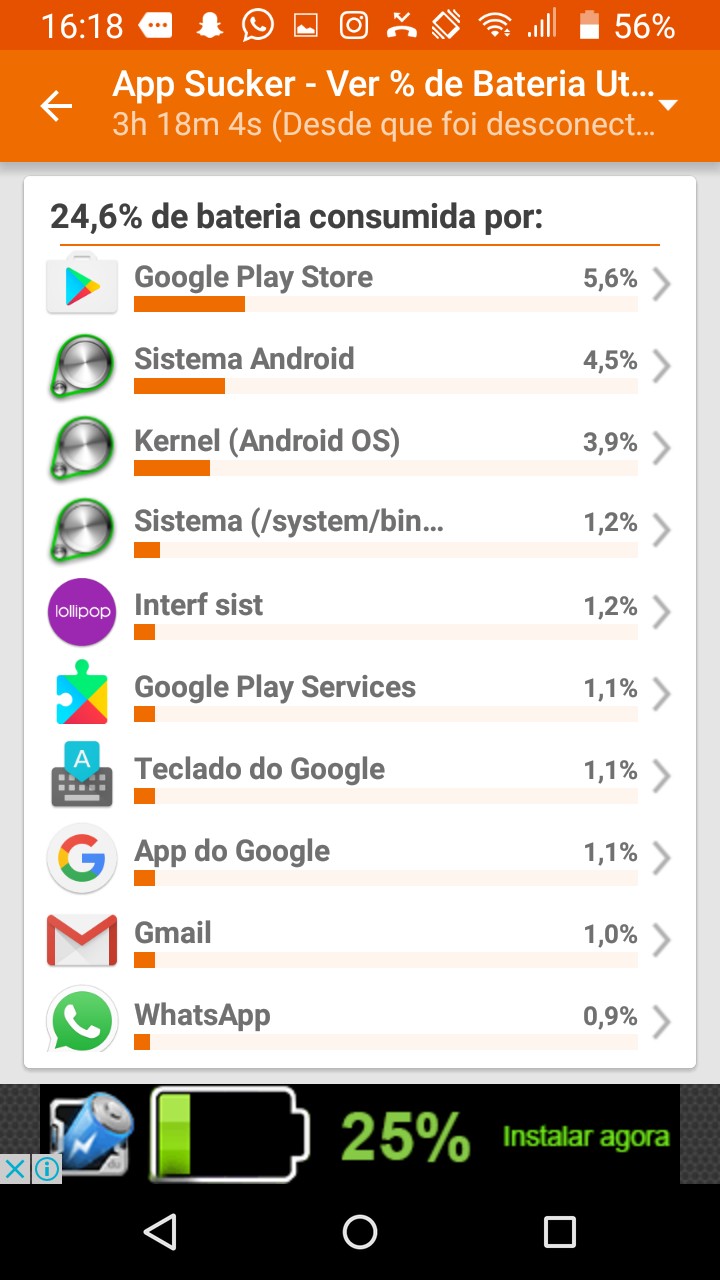View WhatsApp battery consumption
Screen dimensions: 720x1280
(360, 1020)
